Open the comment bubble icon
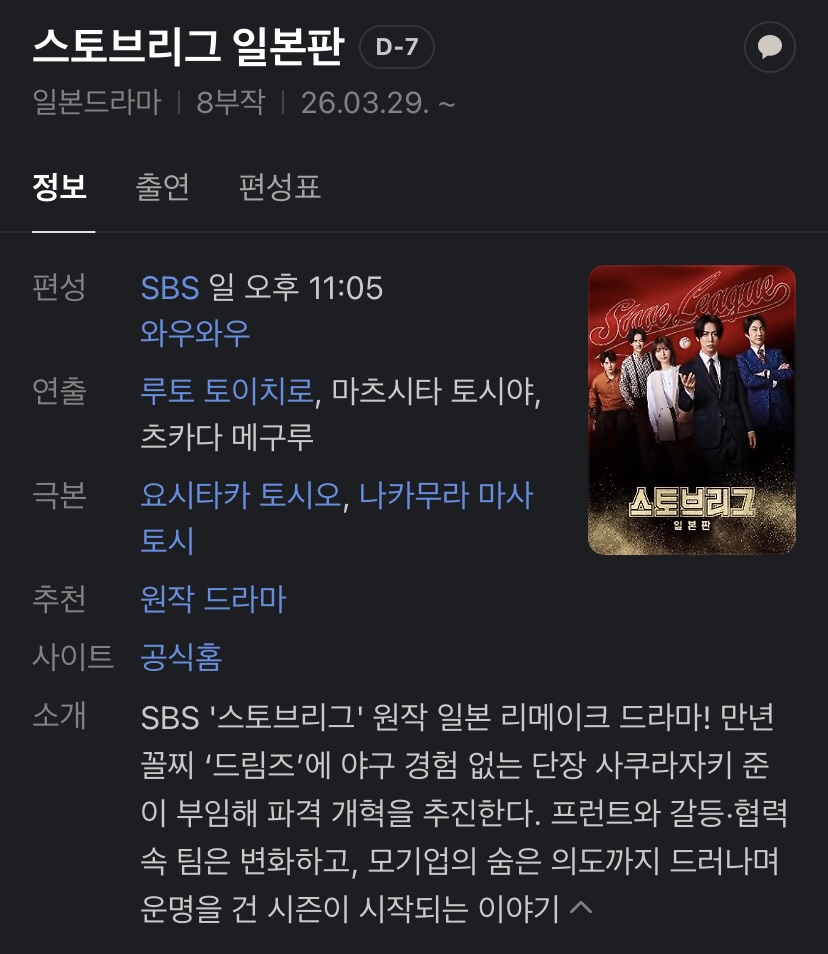The height and width of the screenshot is (954, 828). [770, 47]
